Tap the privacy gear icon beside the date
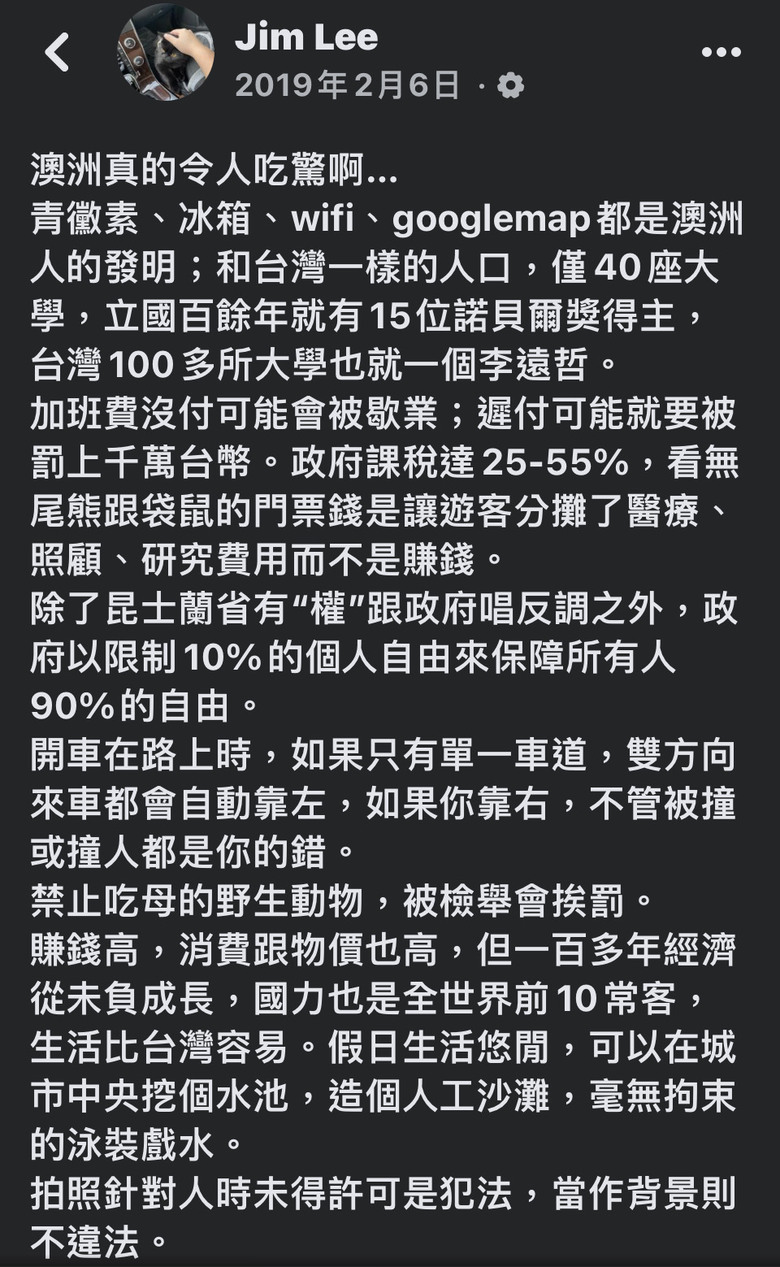The image size is (780, 1267). [510, 87]
